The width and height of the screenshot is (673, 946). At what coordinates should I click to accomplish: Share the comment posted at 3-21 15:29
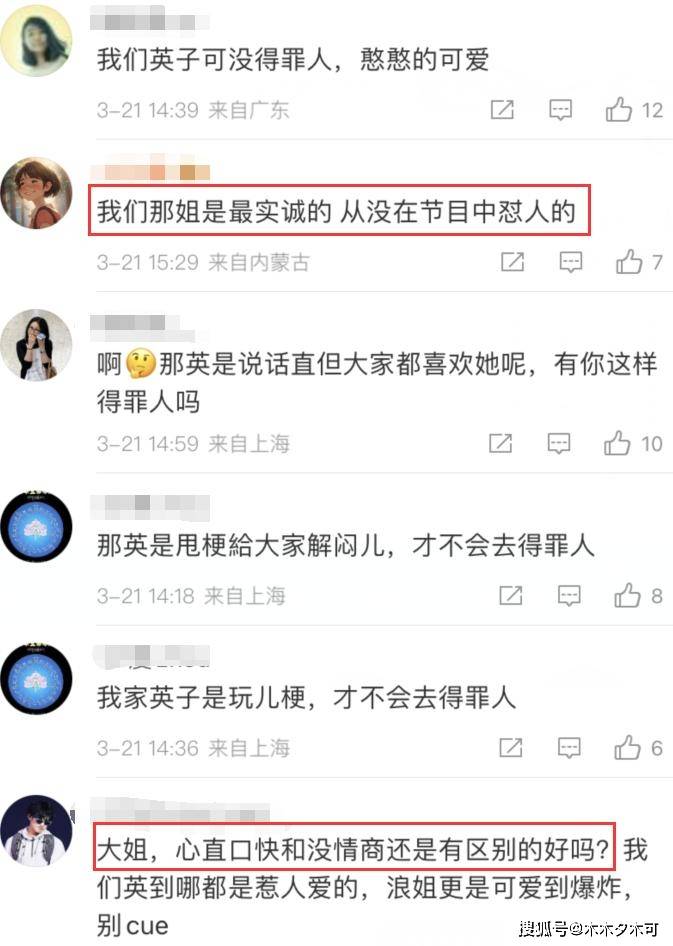[512, 263]
